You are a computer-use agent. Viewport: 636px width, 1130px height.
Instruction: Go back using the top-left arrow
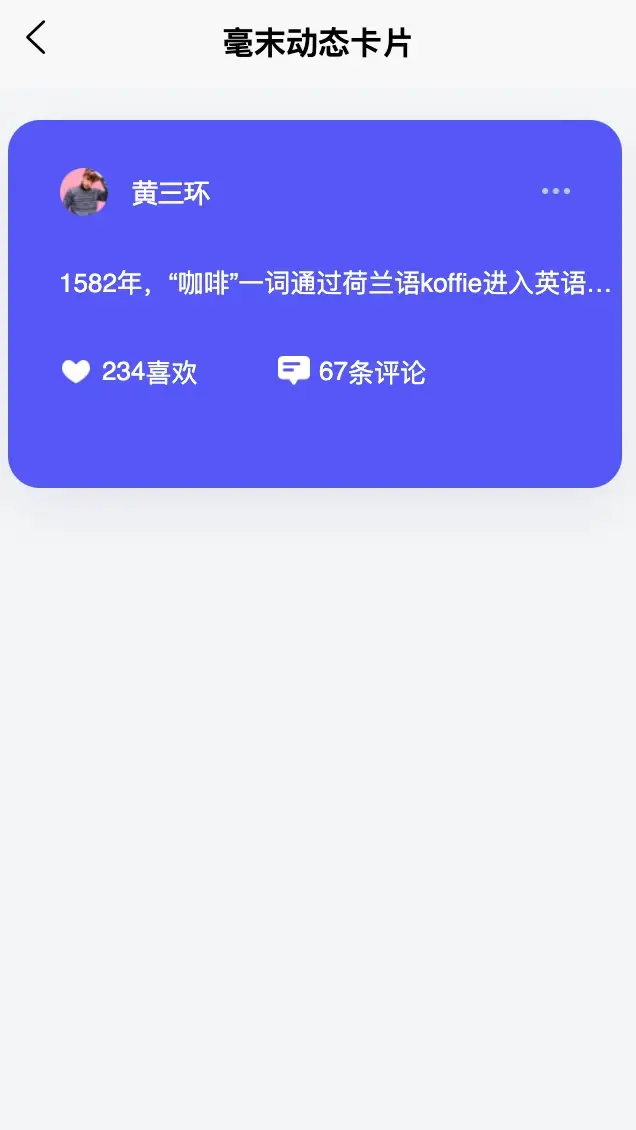36,39
